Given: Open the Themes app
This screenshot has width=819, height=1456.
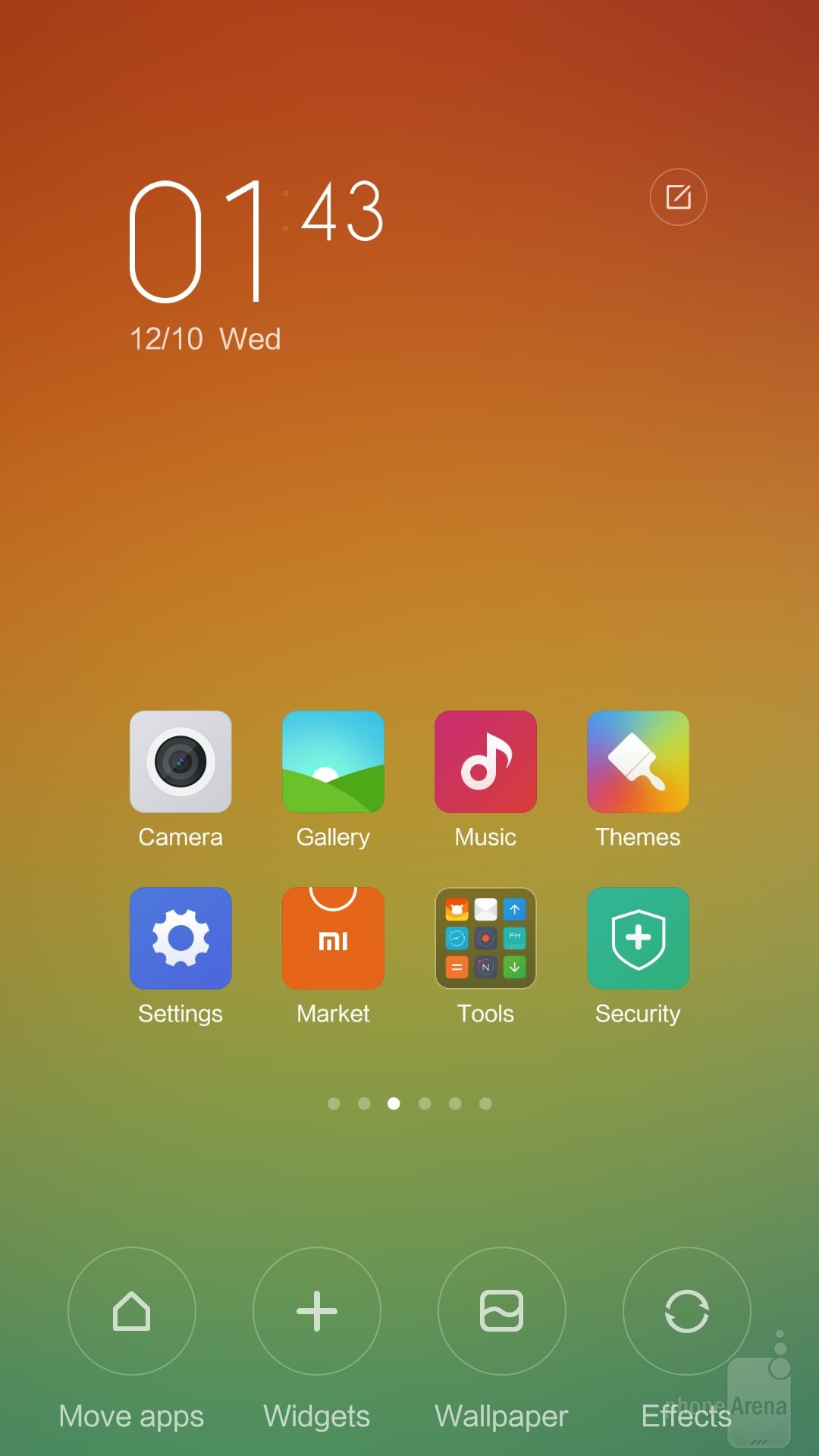Looking at the screenshot, I should 638,761.
